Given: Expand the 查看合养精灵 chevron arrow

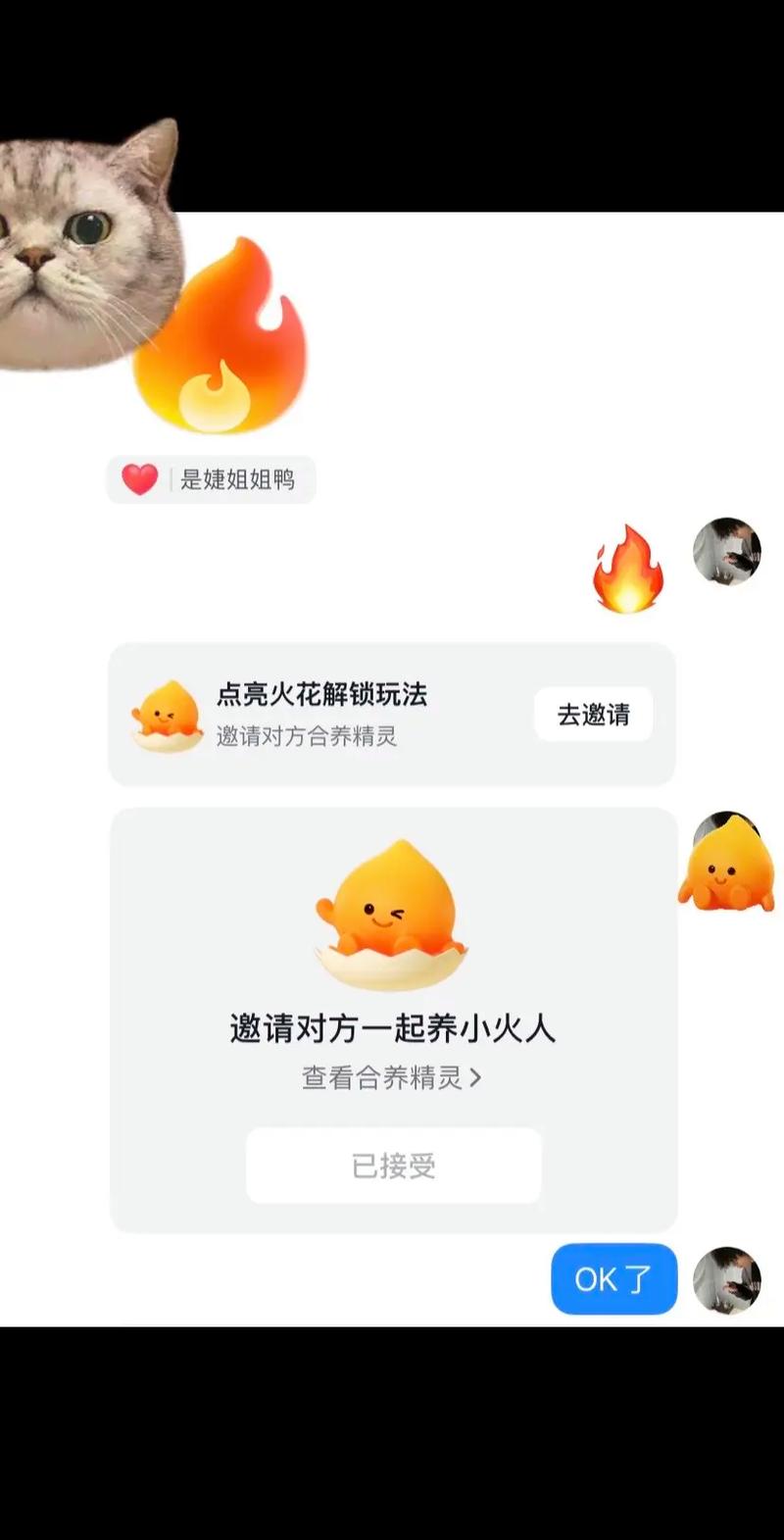Looking at the screenshot, I should click(x=478, y=1077).
